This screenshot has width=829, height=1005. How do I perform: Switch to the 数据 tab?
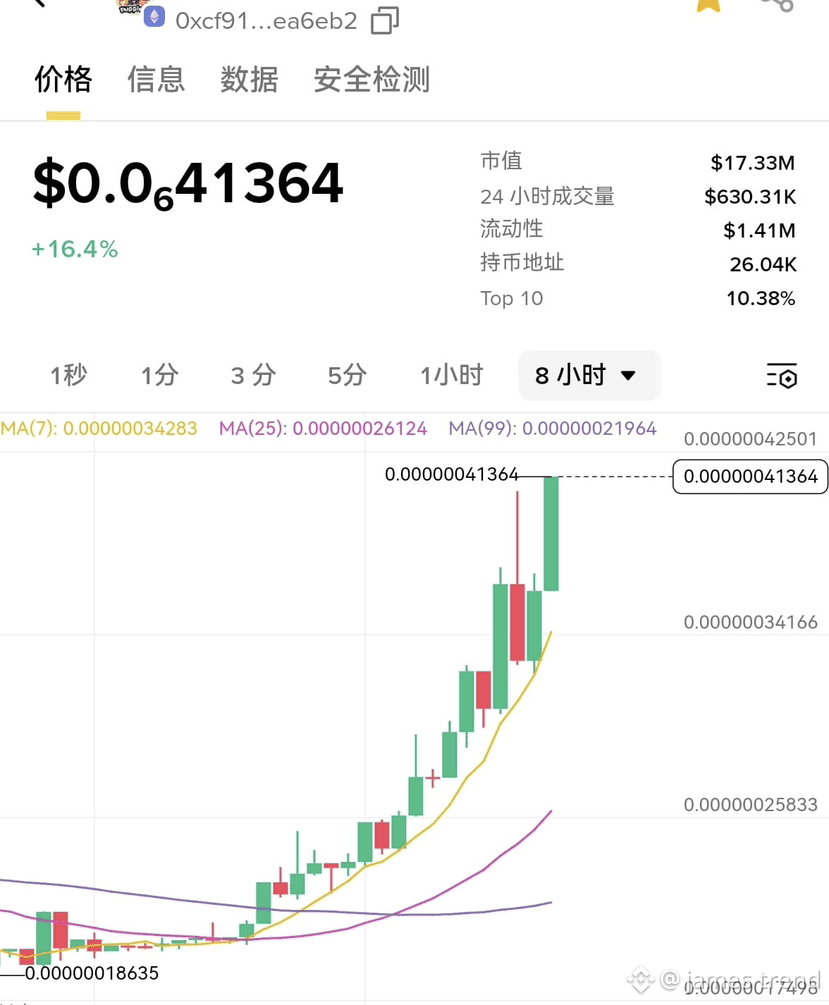tap(249, 80)
